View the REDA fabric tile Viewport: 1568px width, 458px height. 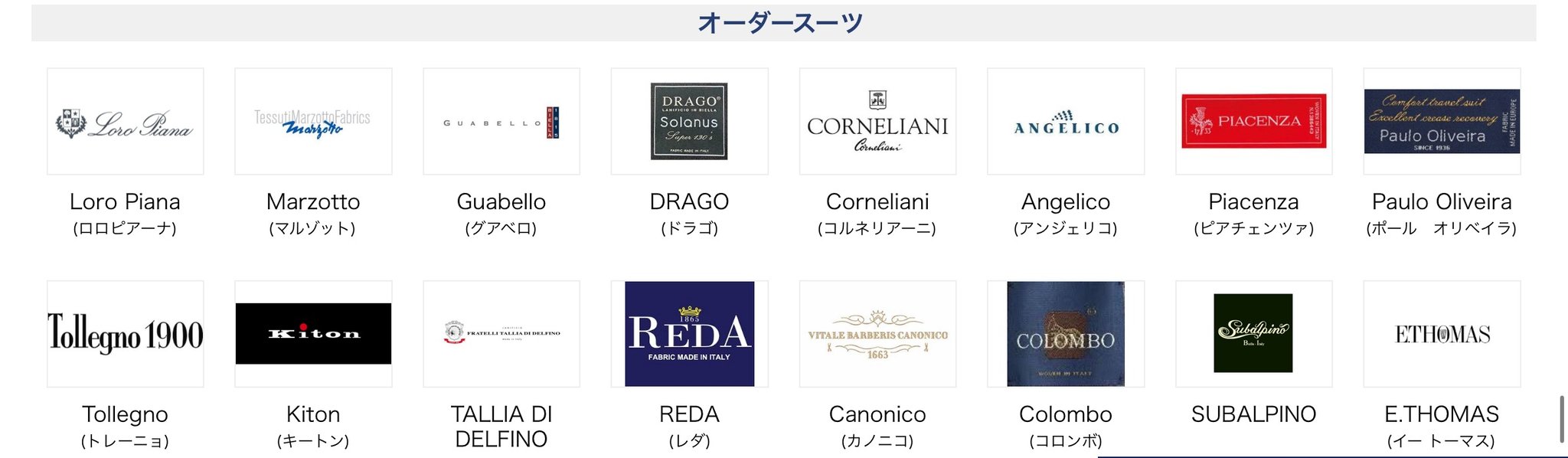[x=689, y=334]
